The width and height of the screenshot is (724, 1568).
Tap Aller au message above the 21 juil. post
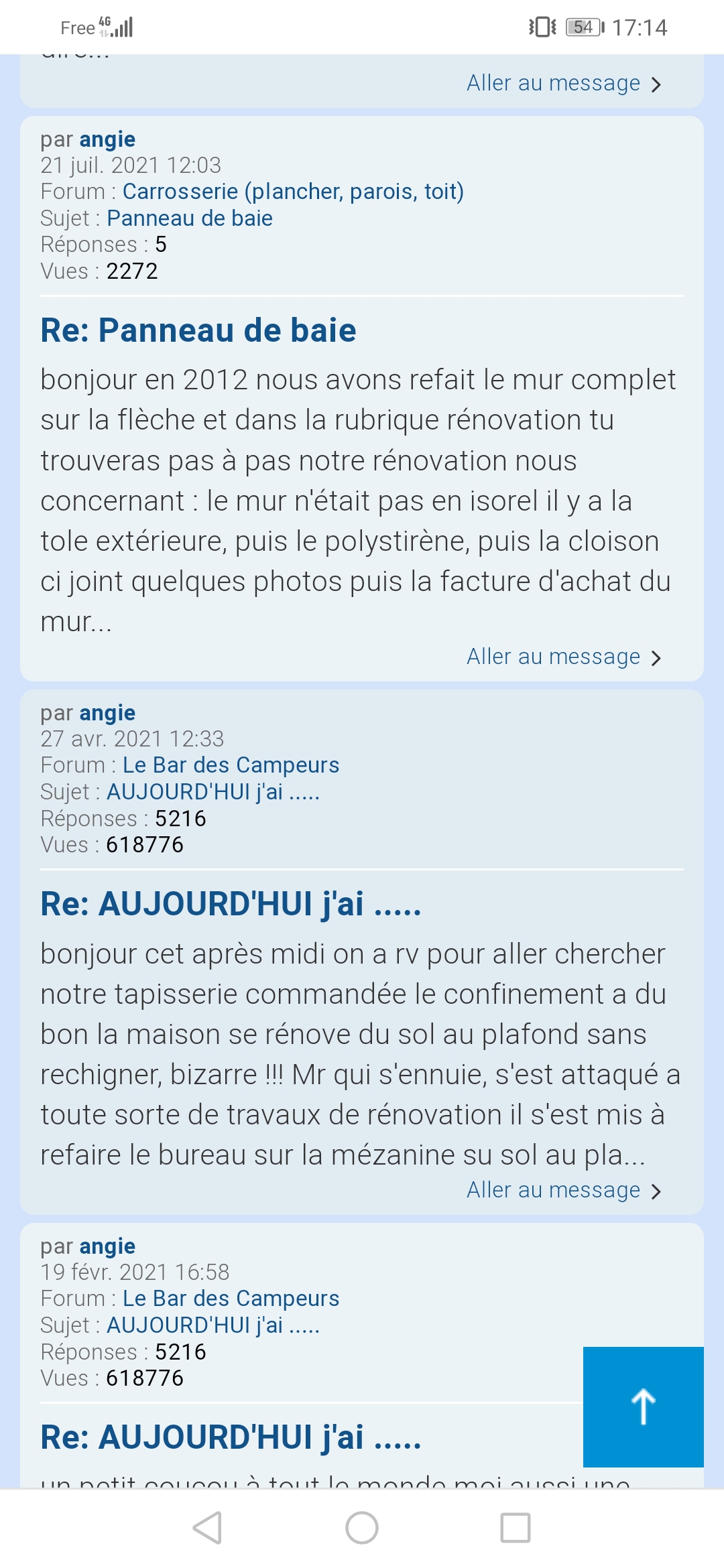pos(563,84)
